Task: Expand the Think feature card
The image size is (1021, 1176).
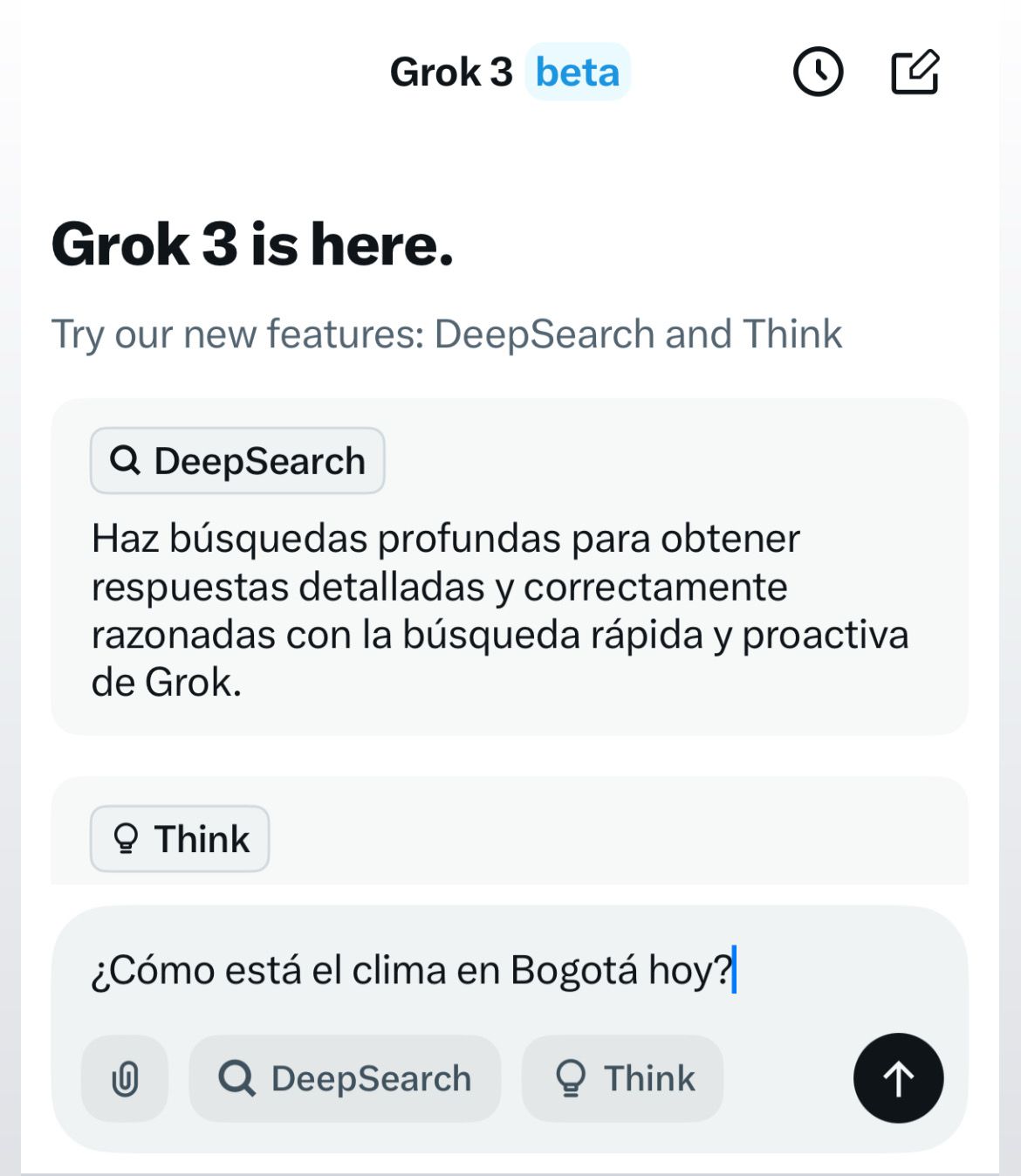Action: (510, 829)
